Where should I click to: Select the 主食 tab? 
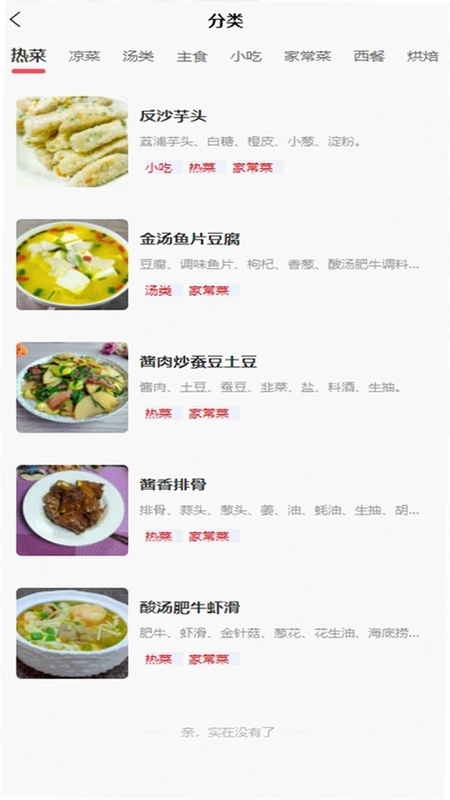tap(192, 56)
